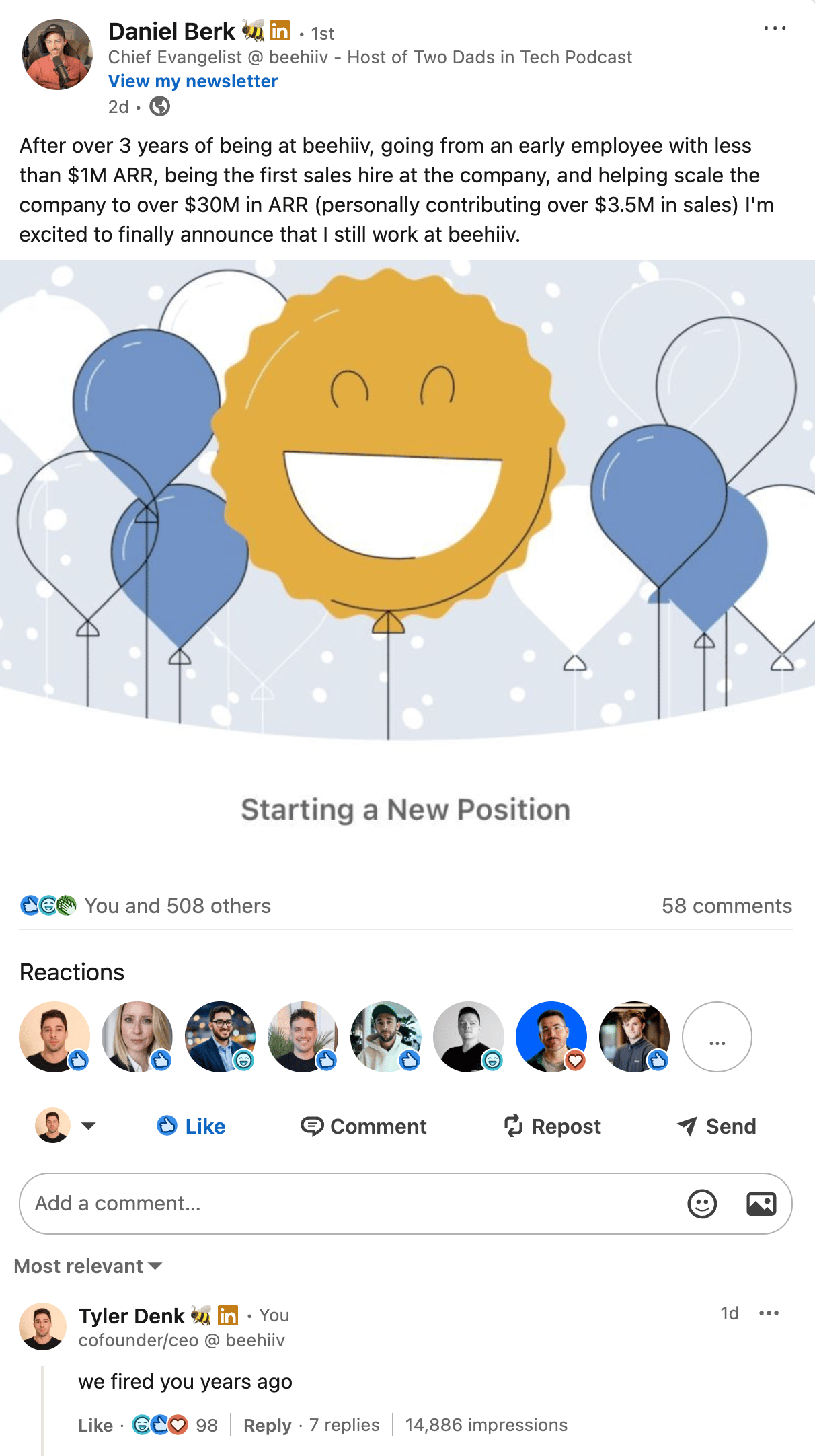Reply to Tyler Denk's comment
The image size is (815, 1456).
(x=267, y=1425)
